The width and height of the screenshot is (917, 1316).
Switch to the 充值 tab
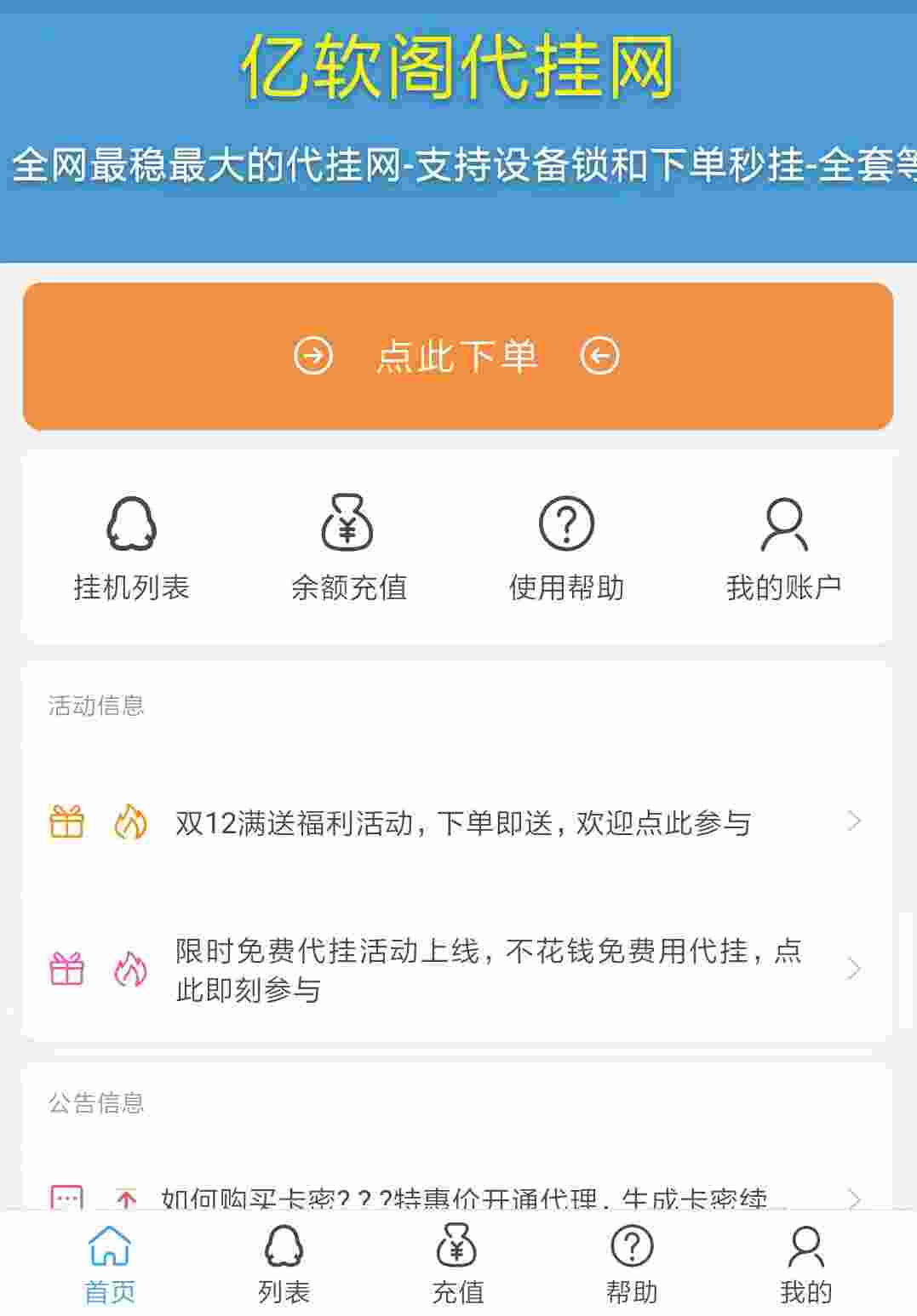coord(457,1265)
